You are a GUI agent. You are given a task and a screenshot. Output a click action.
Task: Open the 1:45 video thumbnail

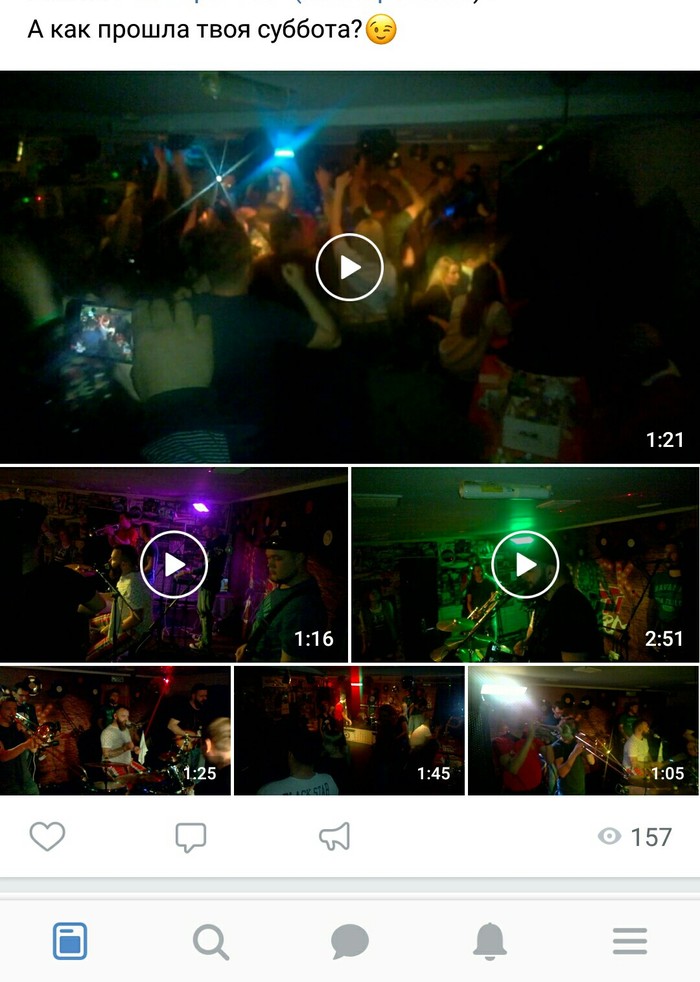tap(349, 731)
